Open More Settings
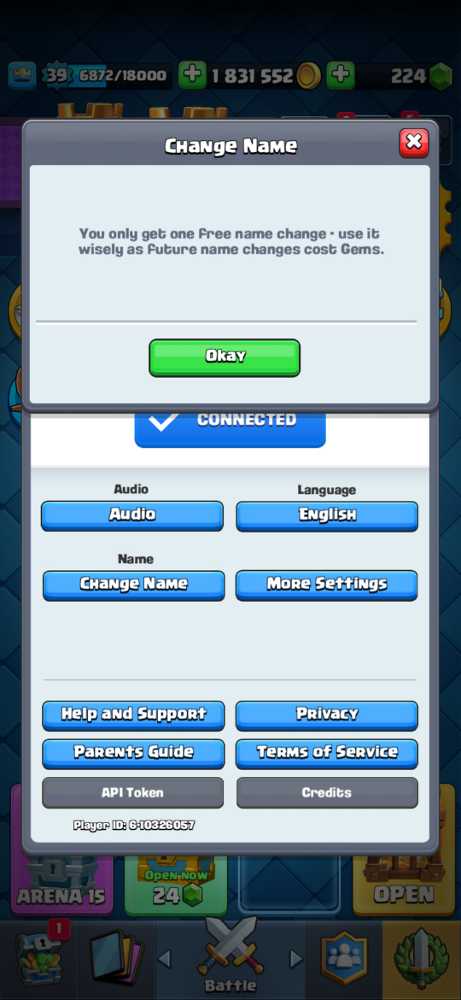 pos(326,585)
